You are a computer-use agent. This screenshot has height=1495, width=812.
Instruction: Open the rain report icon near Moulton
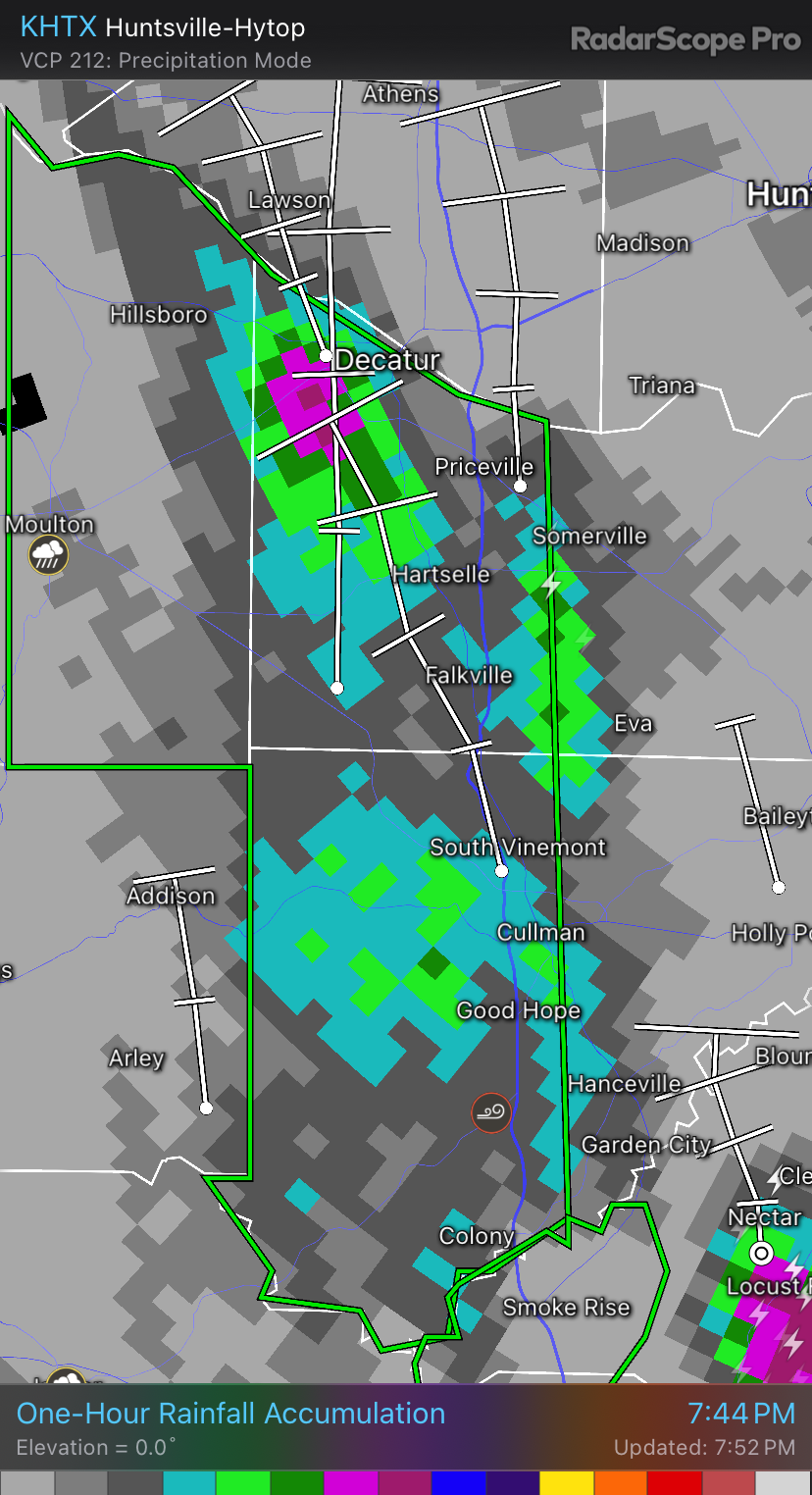pyautogui.click(x=48, y=556)
